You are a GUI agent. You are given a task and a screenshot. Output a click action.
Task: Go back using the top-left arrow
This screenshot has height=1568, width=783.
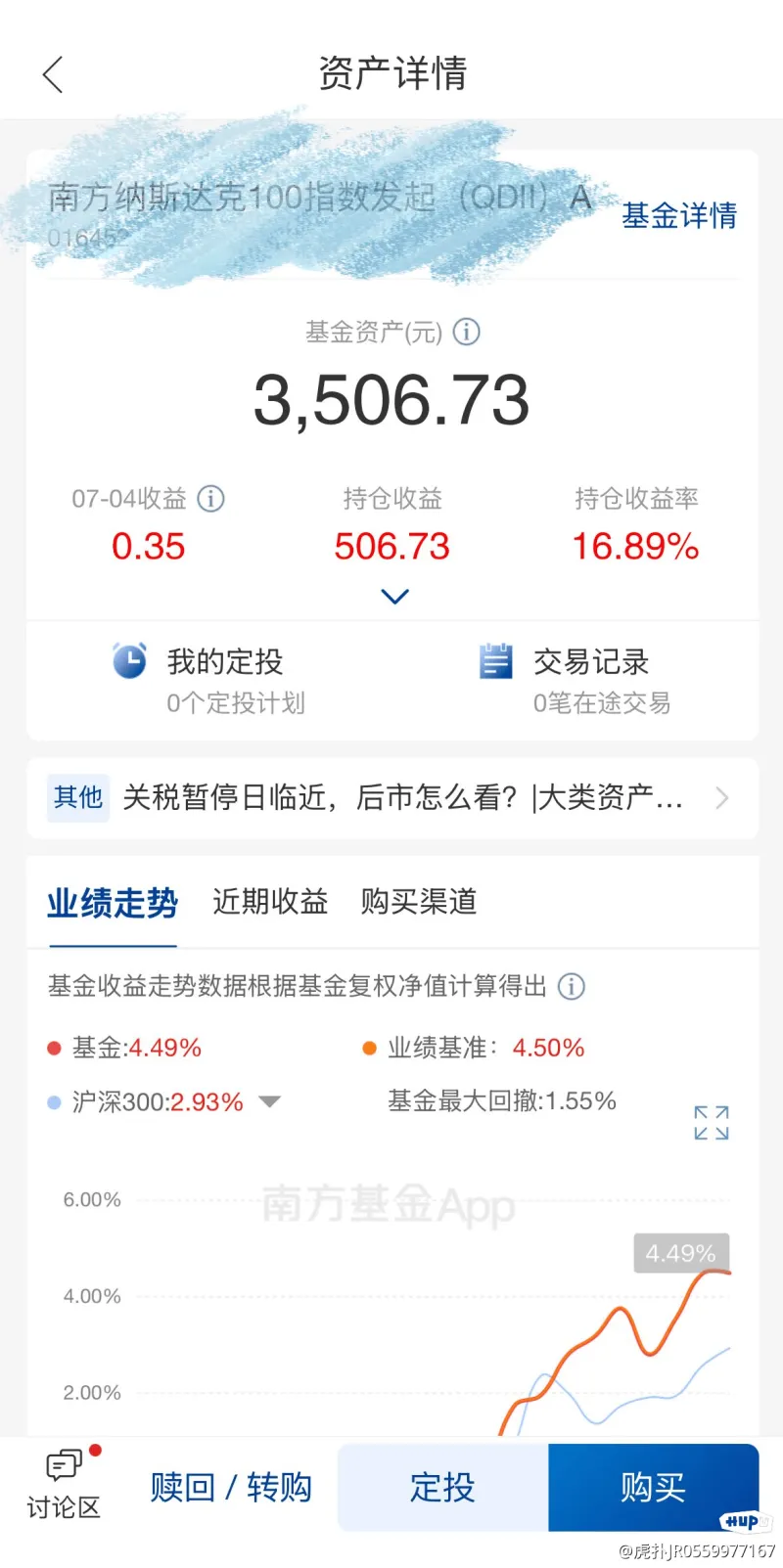tap(53, 74)
